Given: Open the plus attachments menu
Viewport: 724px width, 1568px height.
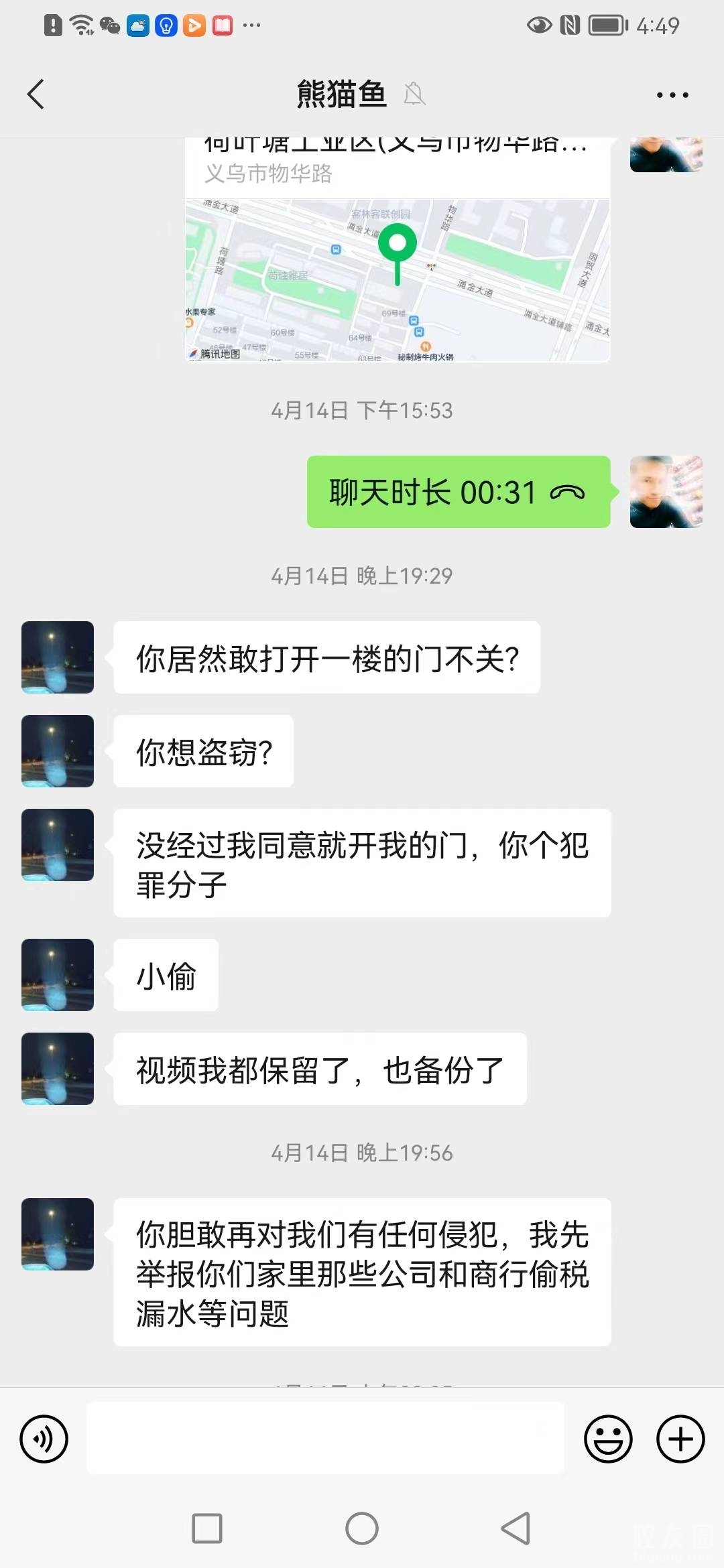Looking at the screenshot, I should (680, 1439).
